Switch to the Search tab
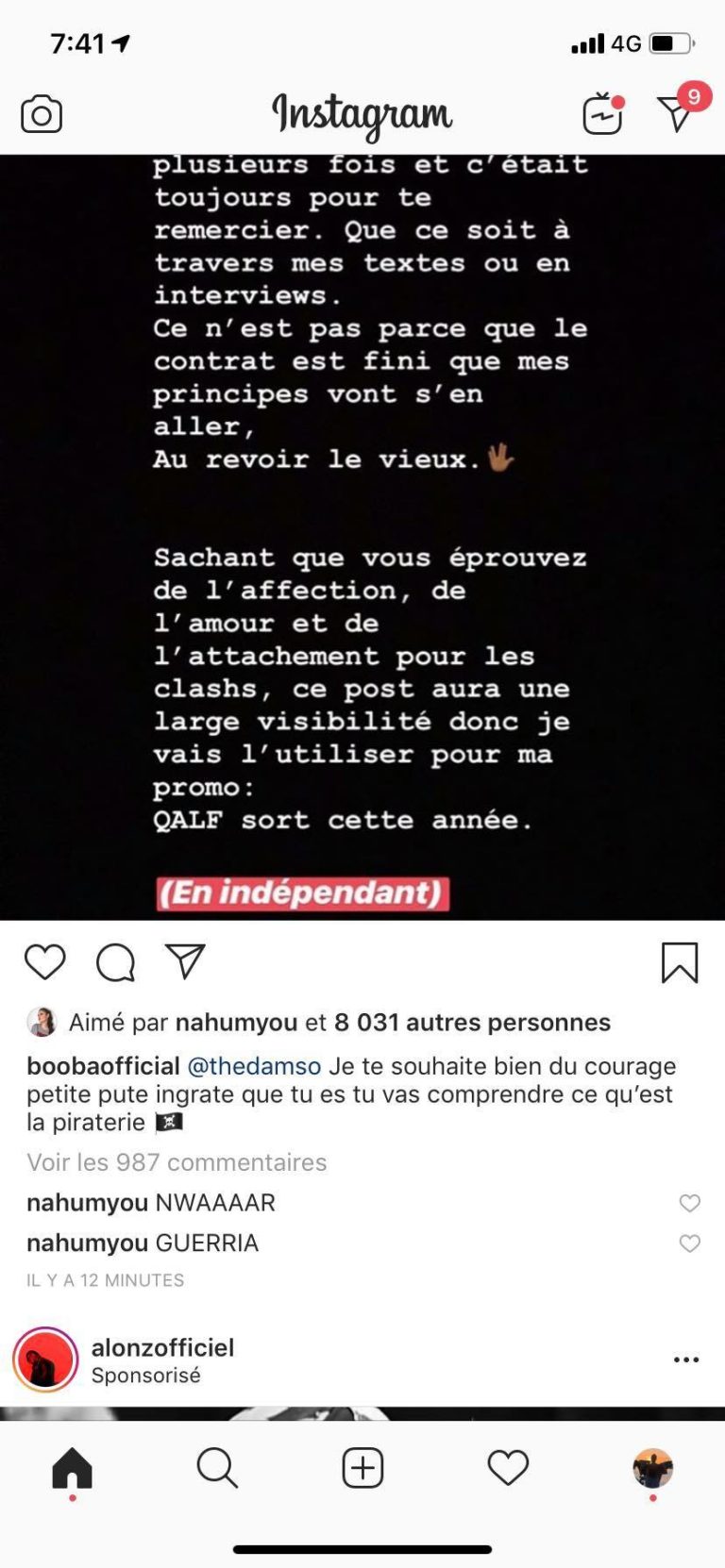 pos(217,1468)
